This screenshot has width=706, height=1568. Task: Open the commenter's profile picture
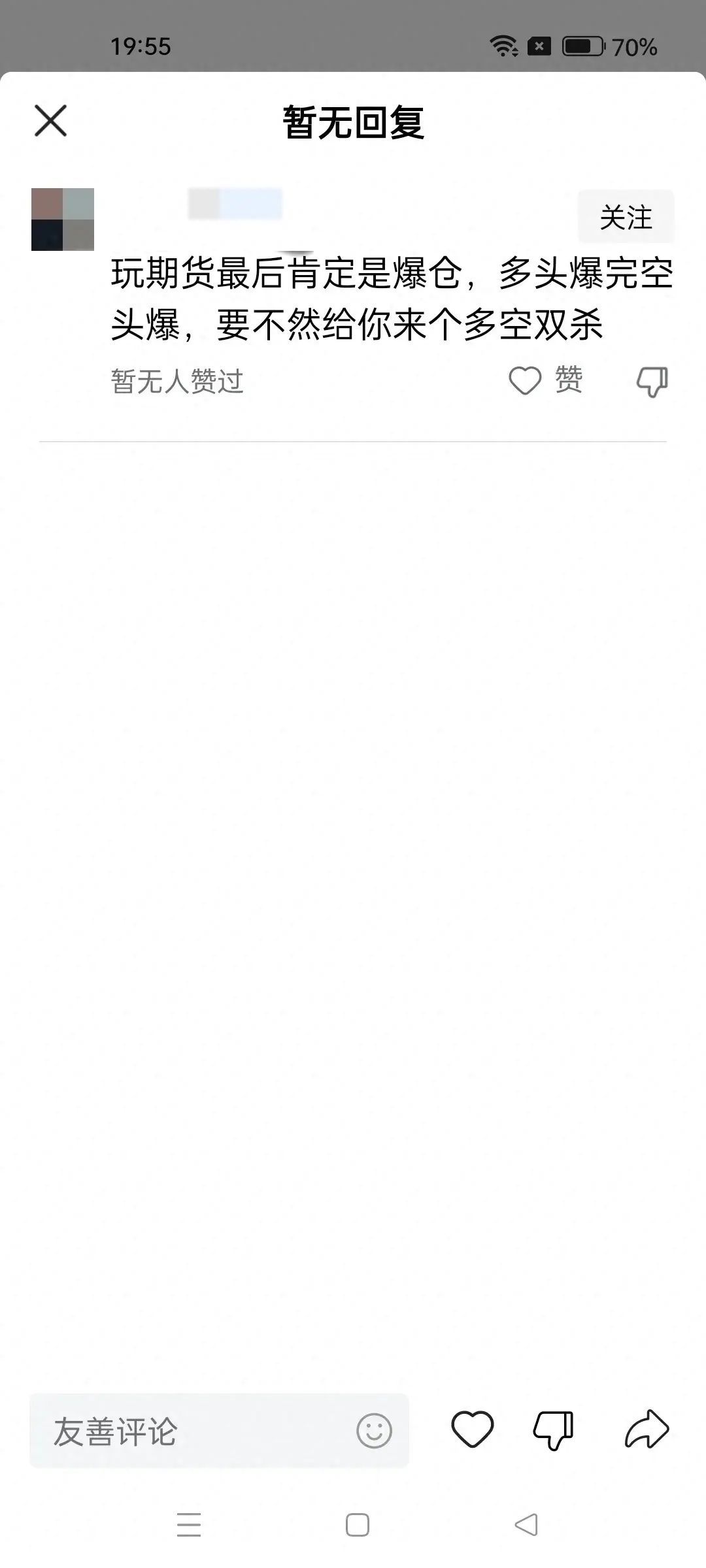coord(63,220)
